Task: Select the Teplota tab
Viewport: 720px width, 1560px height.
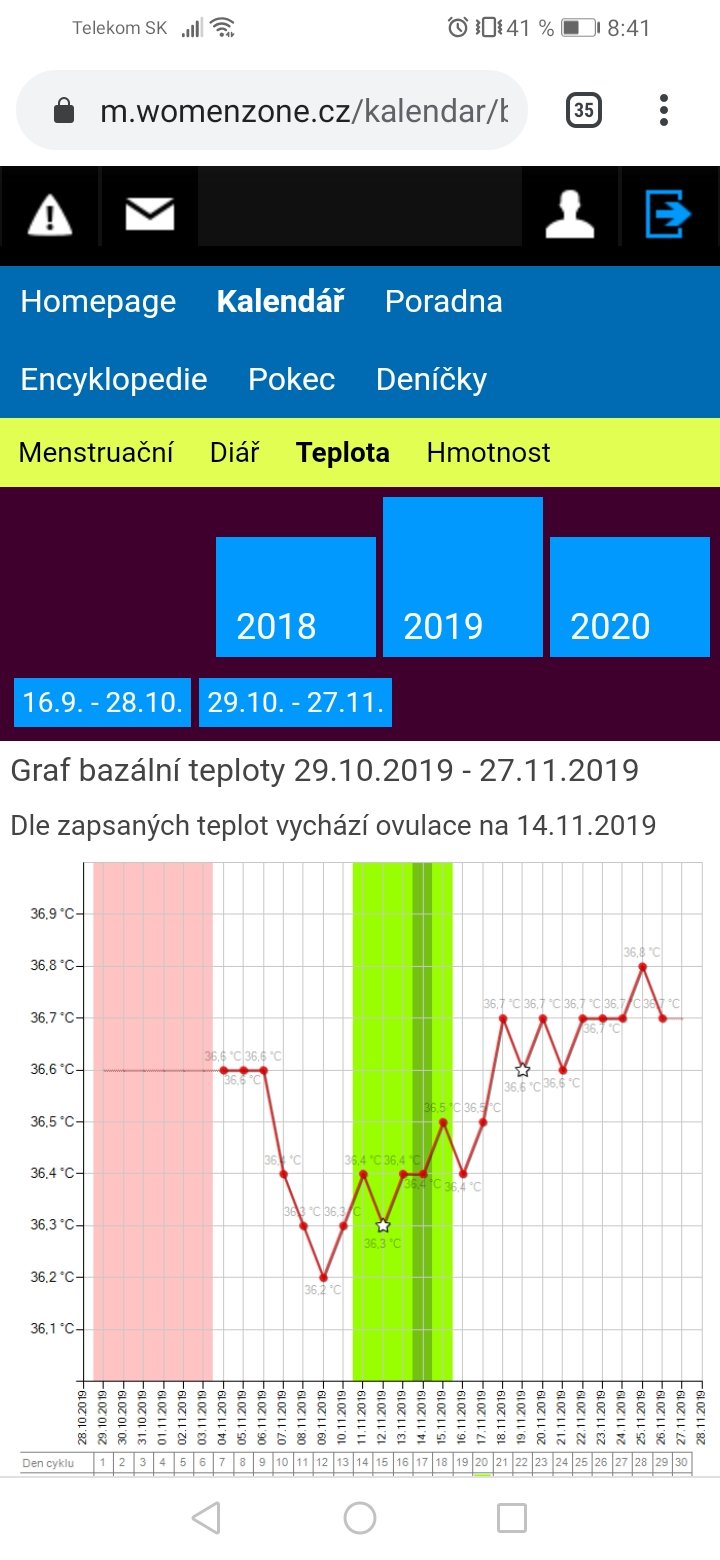Action: 342,452
